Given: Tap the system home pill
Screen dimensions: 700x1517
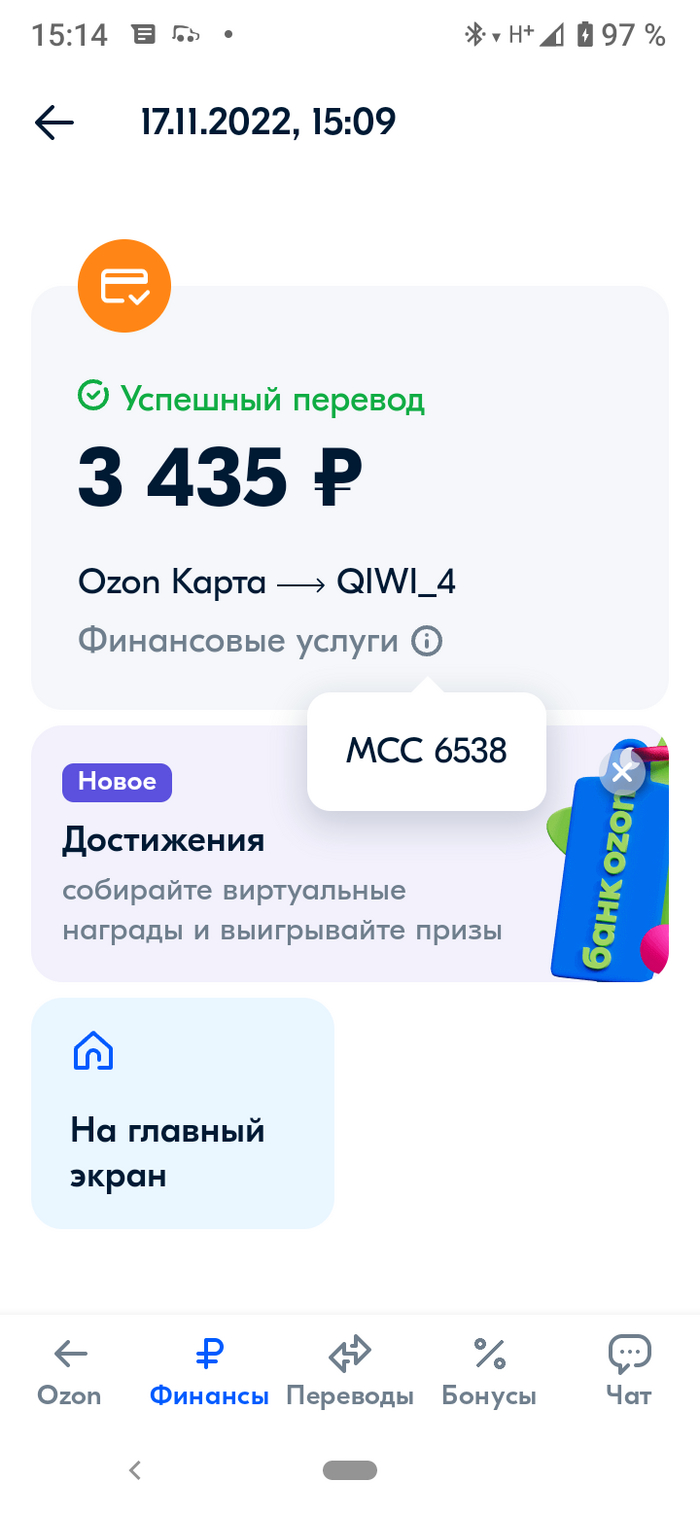Looking at the screenshot, I should 350,1470.
